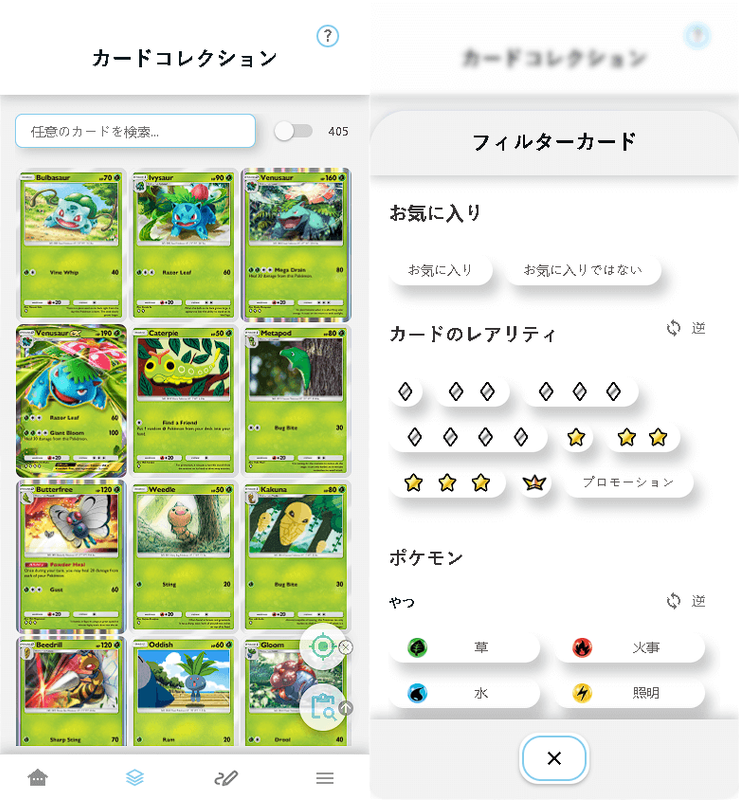Tap the floating target button
This screenshot has height=800, width=739.
pyautogui.click(x=322, y=647)
